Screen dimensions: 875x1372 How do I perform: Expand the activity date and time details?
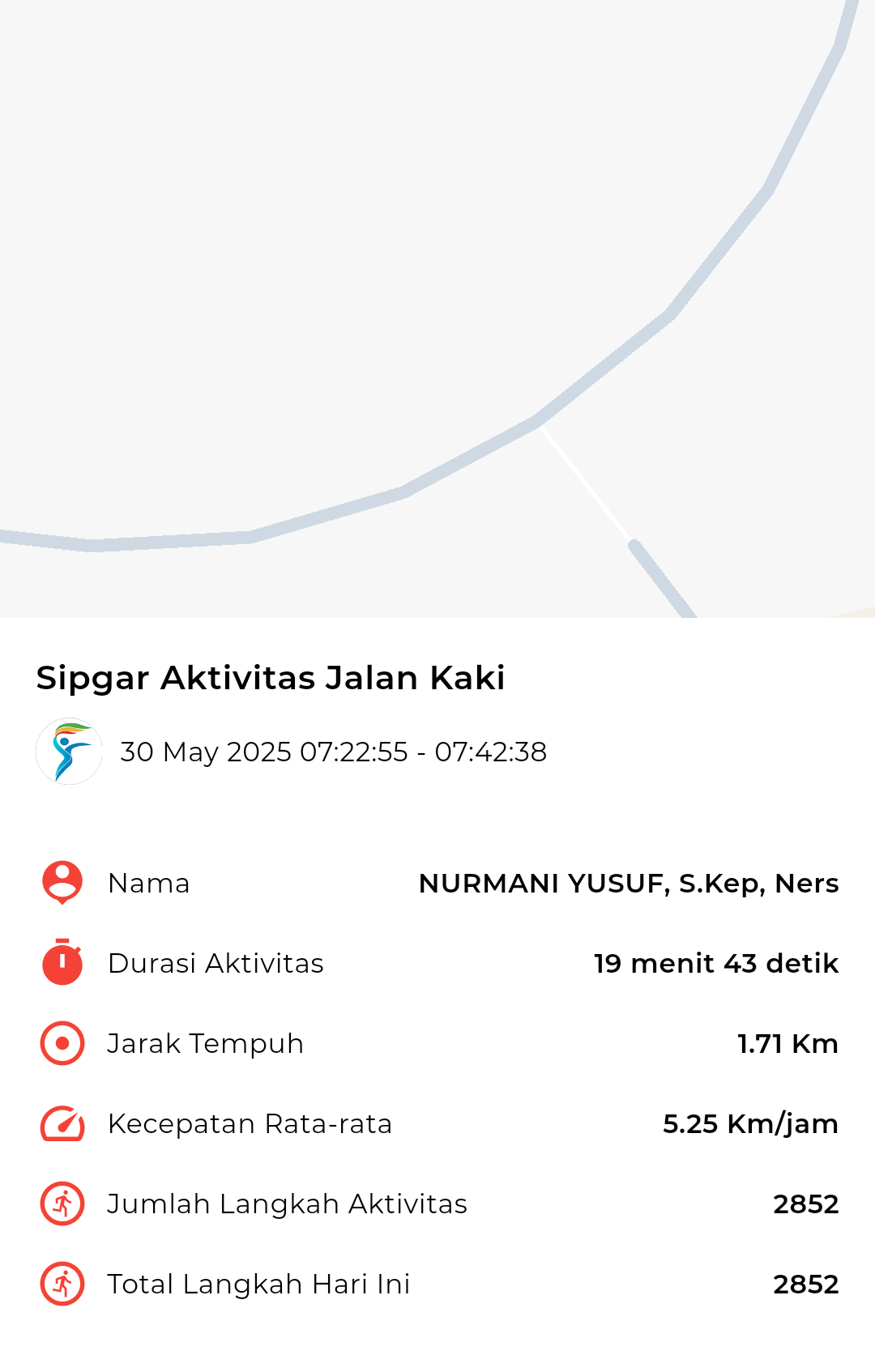[x=333, y=751]
